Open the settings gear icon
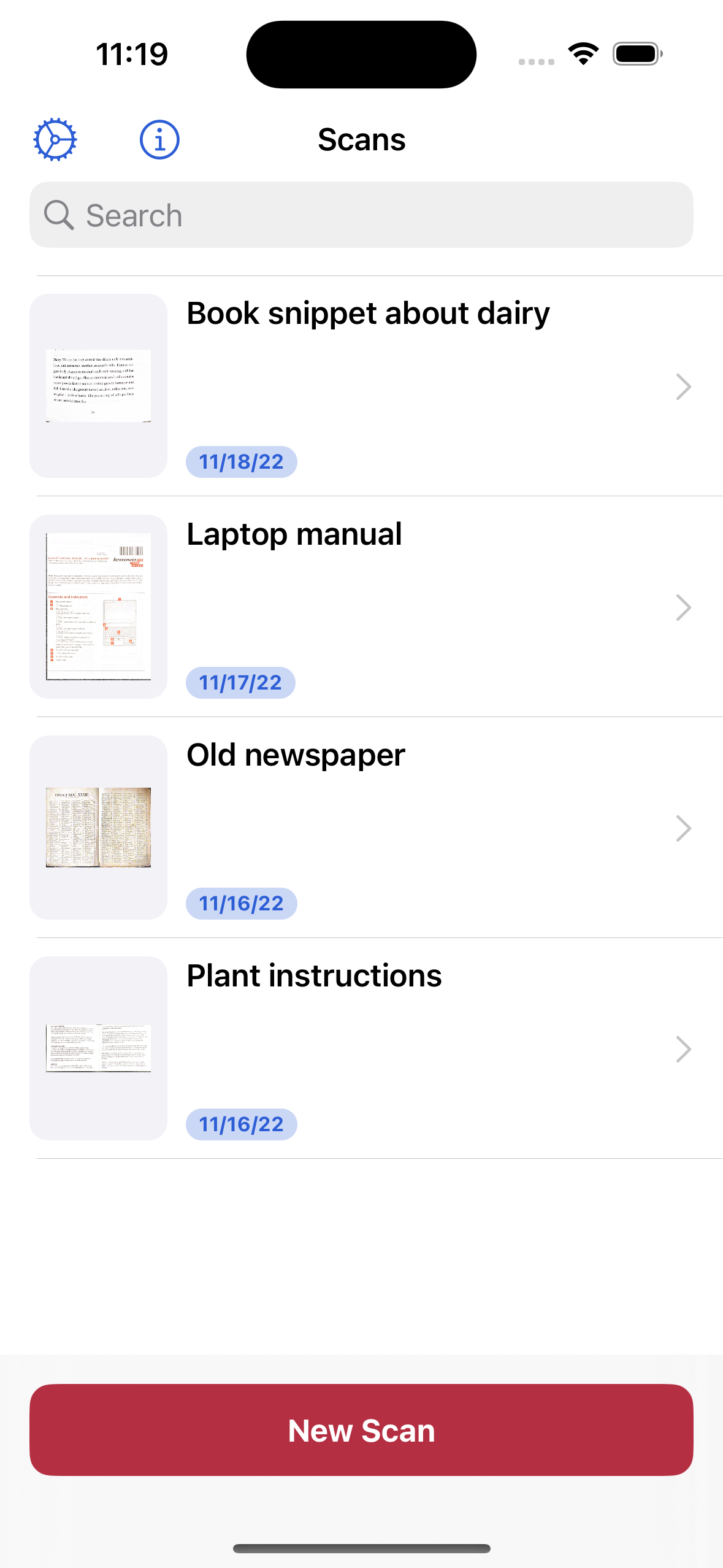Image resolution: width=723 pixels, height=1568 pixels. point(55,140)
